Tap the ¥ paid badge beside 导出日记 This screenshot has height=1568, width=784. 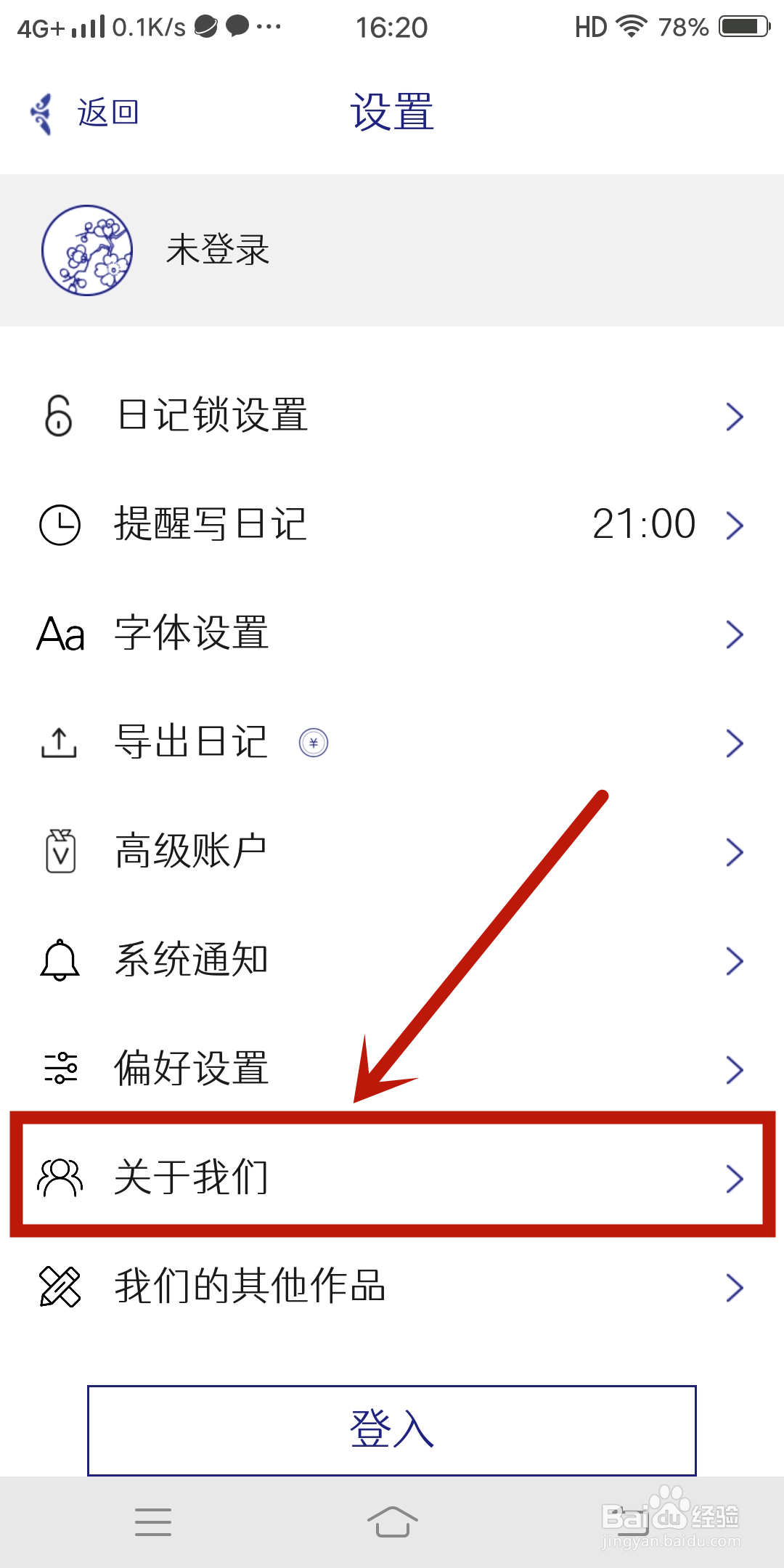pyautogui.click(x=314, y=742)
